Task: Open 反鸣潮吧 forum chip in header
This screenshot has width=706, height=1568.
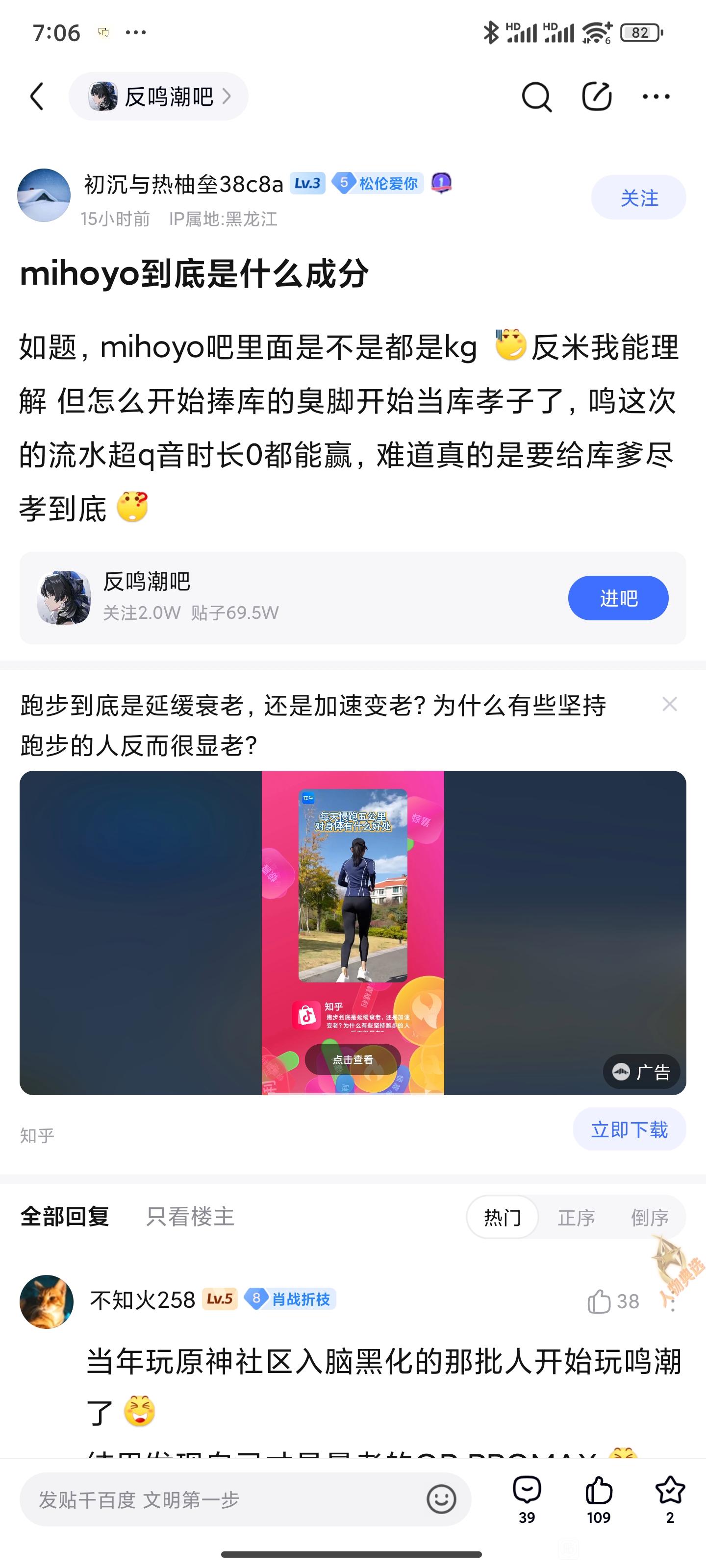Action: (158, 96)
